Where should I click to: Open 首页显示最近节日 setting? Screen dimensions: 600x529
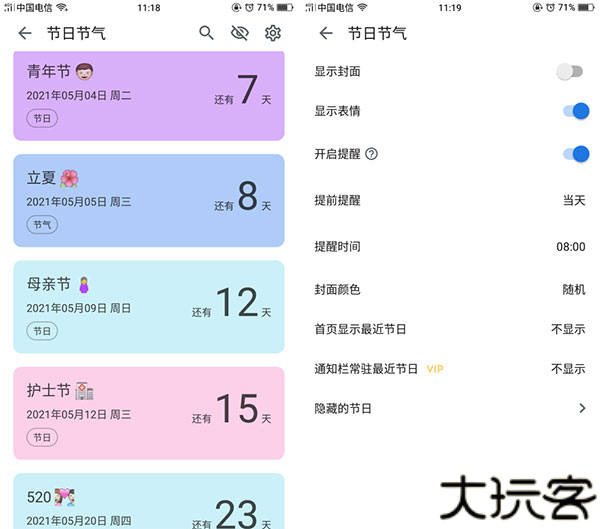450,329
